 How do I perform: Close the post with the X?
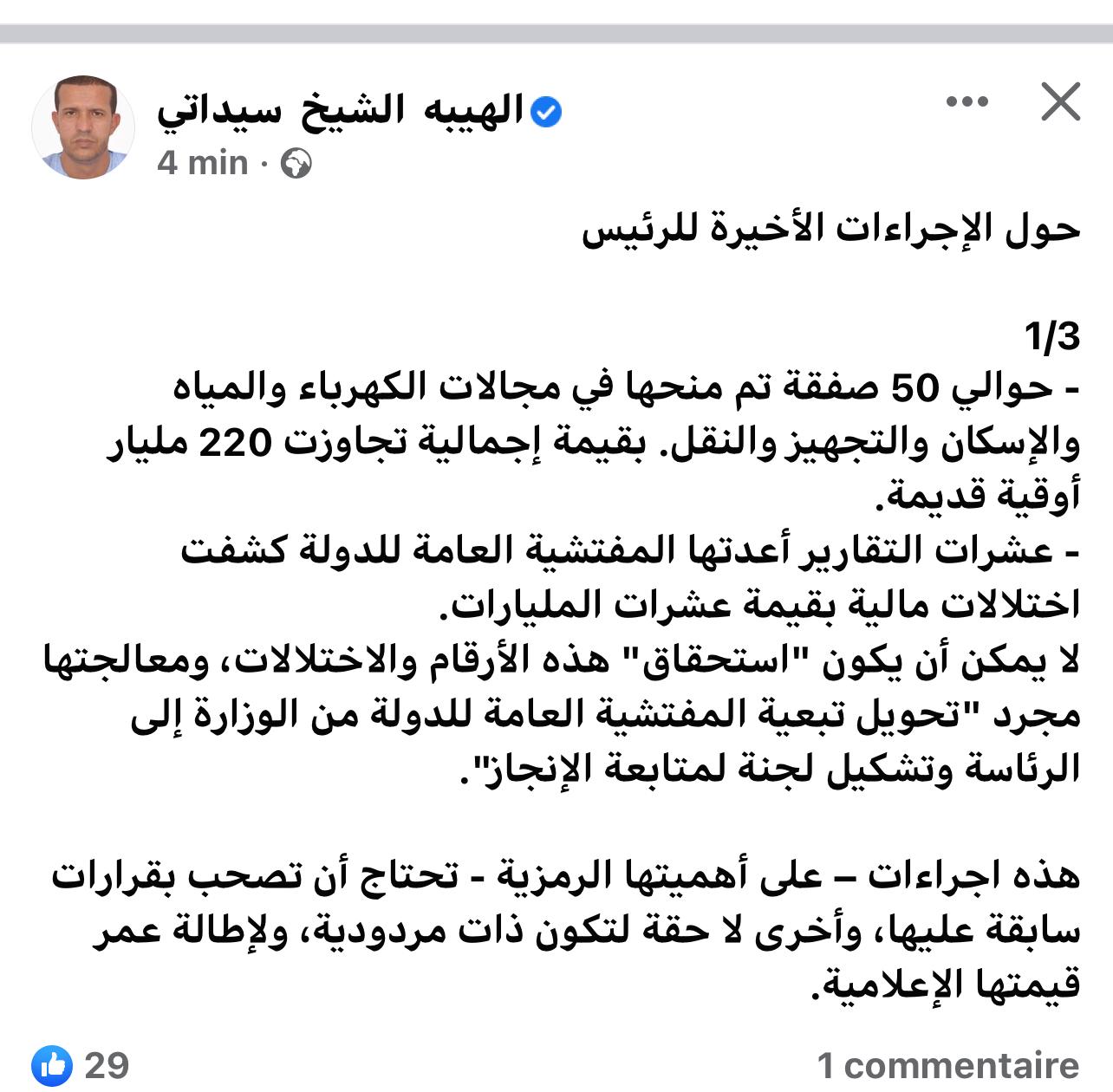1060,102
